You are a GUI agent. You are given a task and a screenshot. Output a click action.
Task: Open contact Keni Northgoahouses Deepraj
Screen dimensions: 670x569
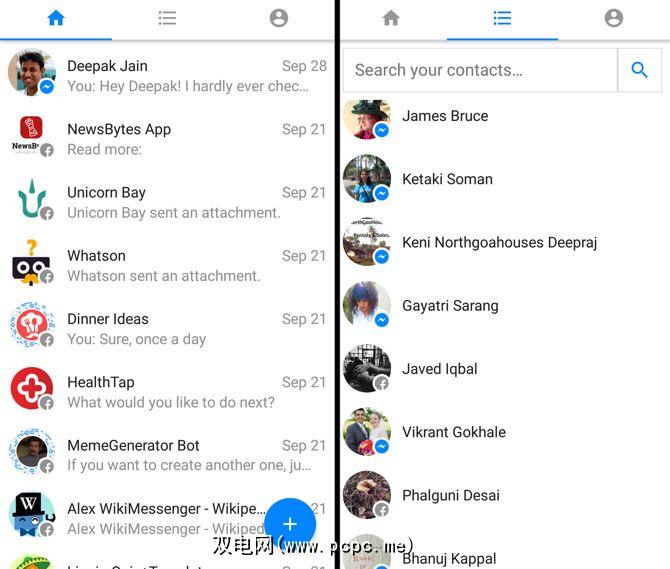(x=499, y=243)
